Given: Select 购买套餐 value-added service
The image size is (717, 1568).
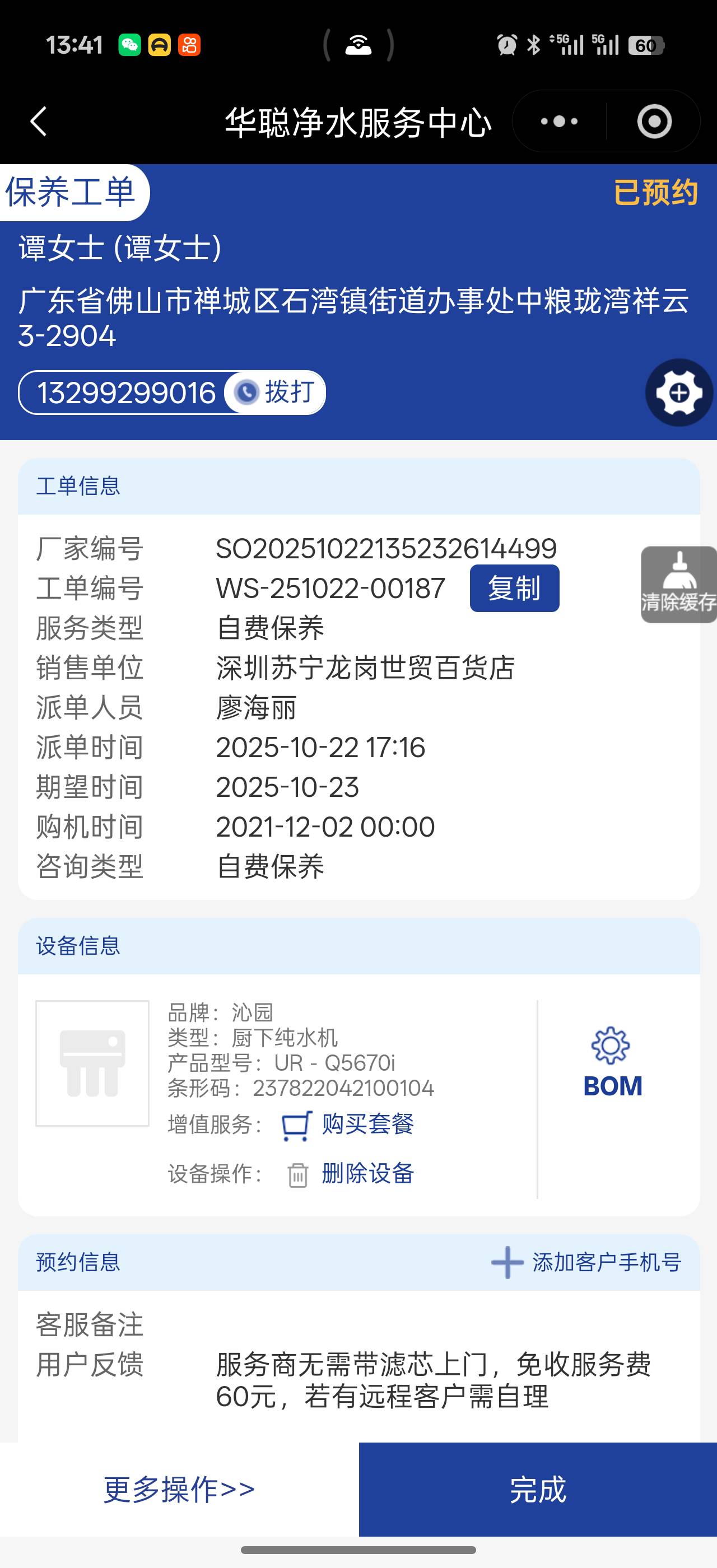Looking at the screenshot, I should point(367,1124).
